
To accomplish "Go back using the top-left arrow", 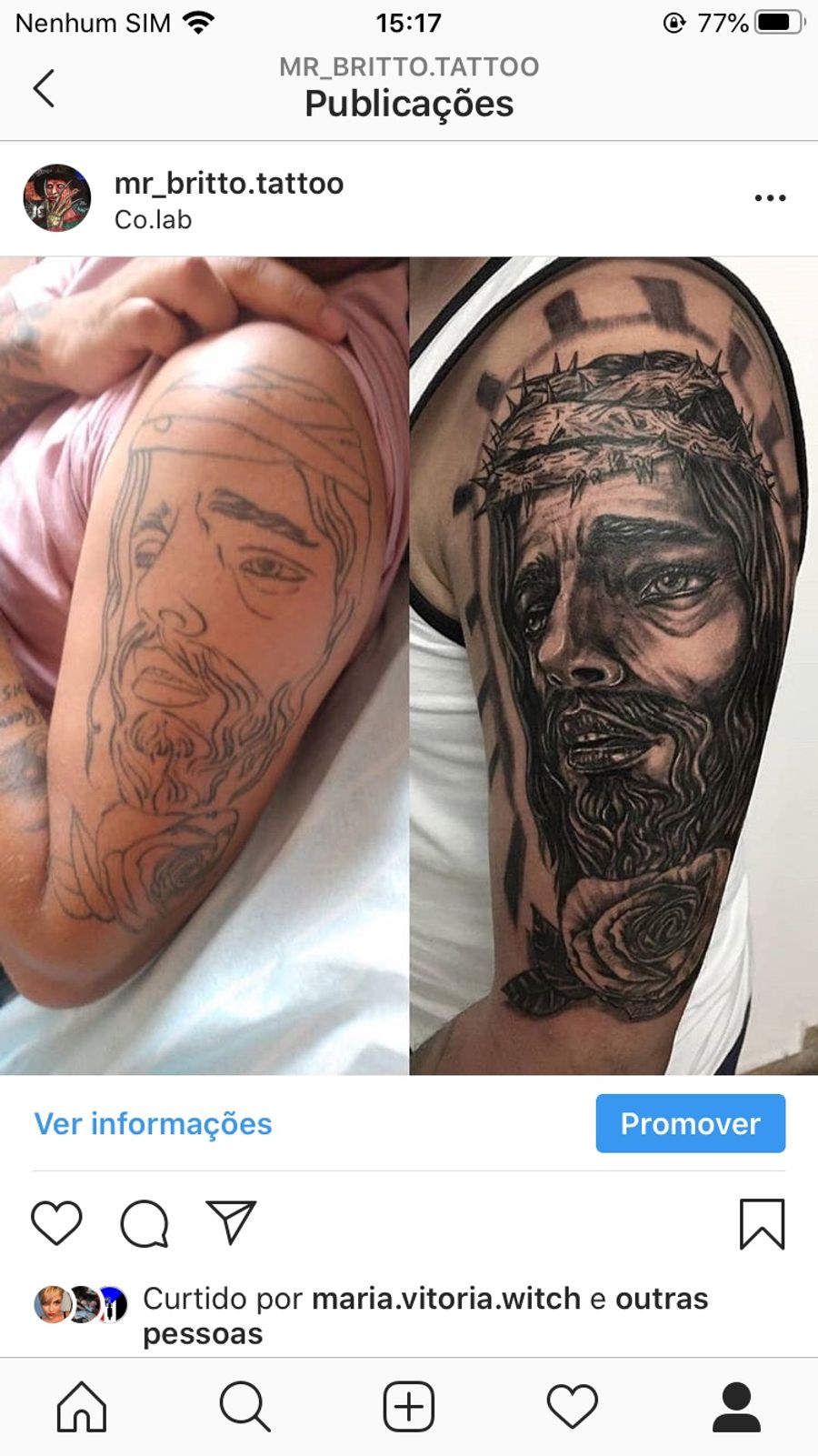I will [x=44, y=88].
